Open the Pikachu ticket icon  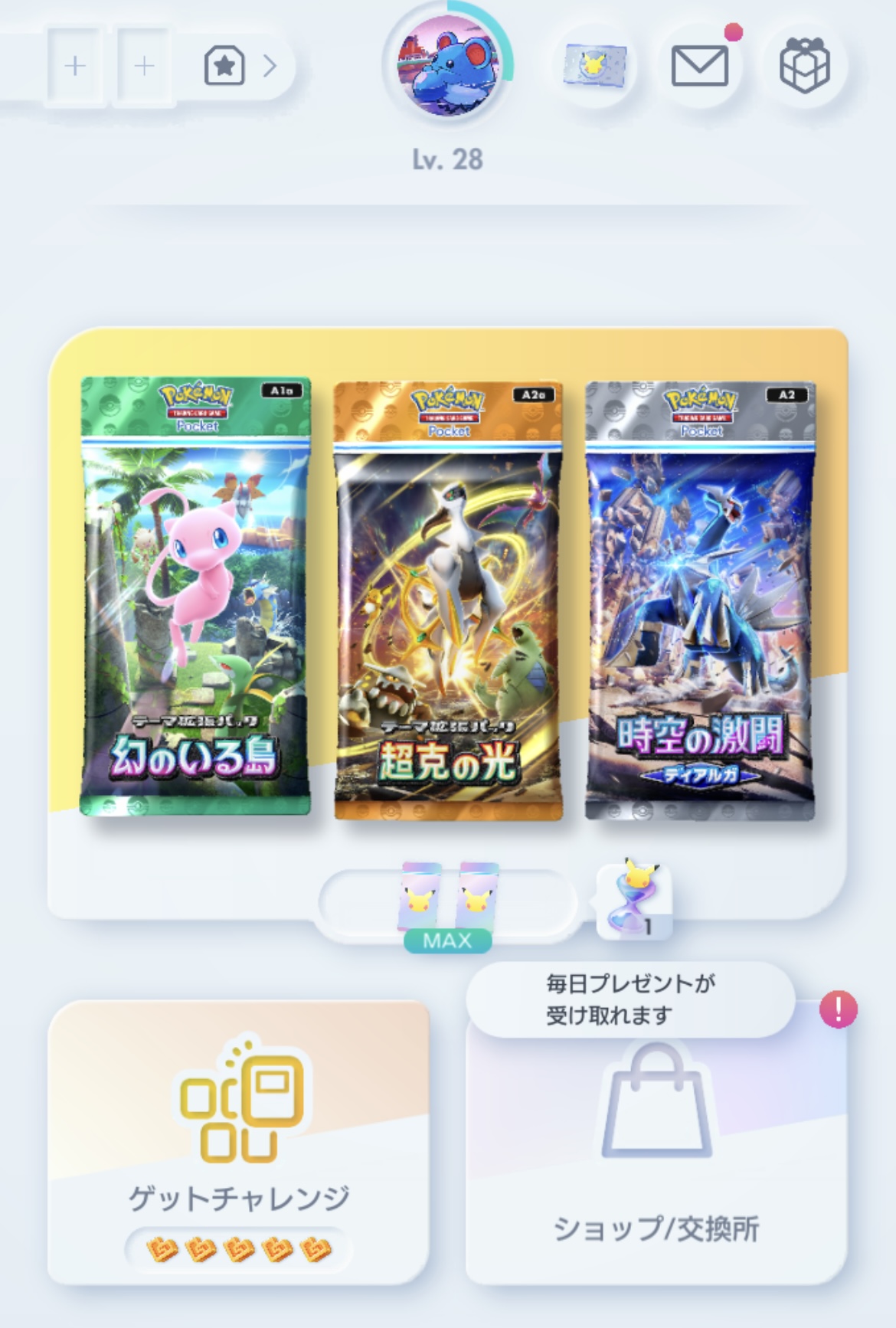click(595, 66)
